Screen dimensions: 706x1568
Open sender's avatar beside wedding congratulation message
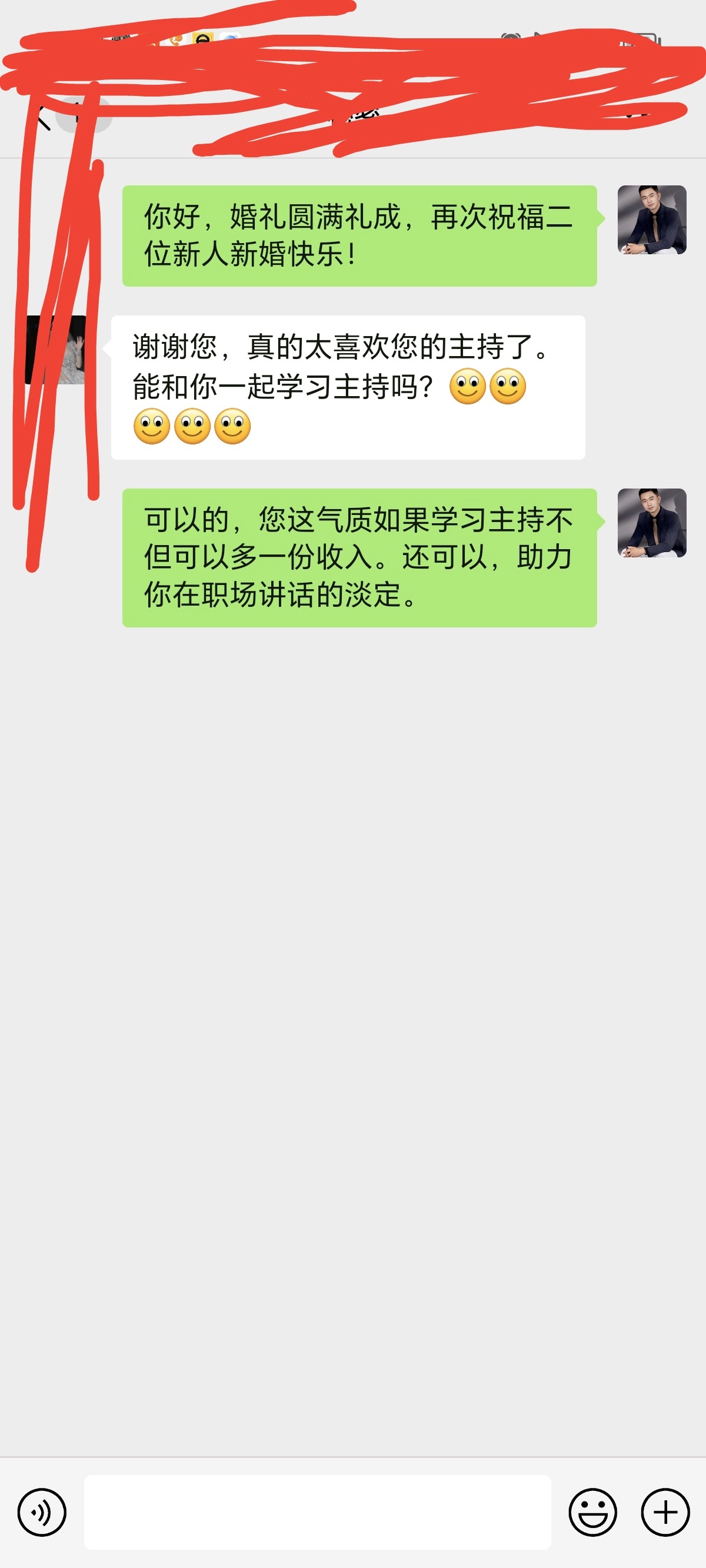click(x=652, y=220)
